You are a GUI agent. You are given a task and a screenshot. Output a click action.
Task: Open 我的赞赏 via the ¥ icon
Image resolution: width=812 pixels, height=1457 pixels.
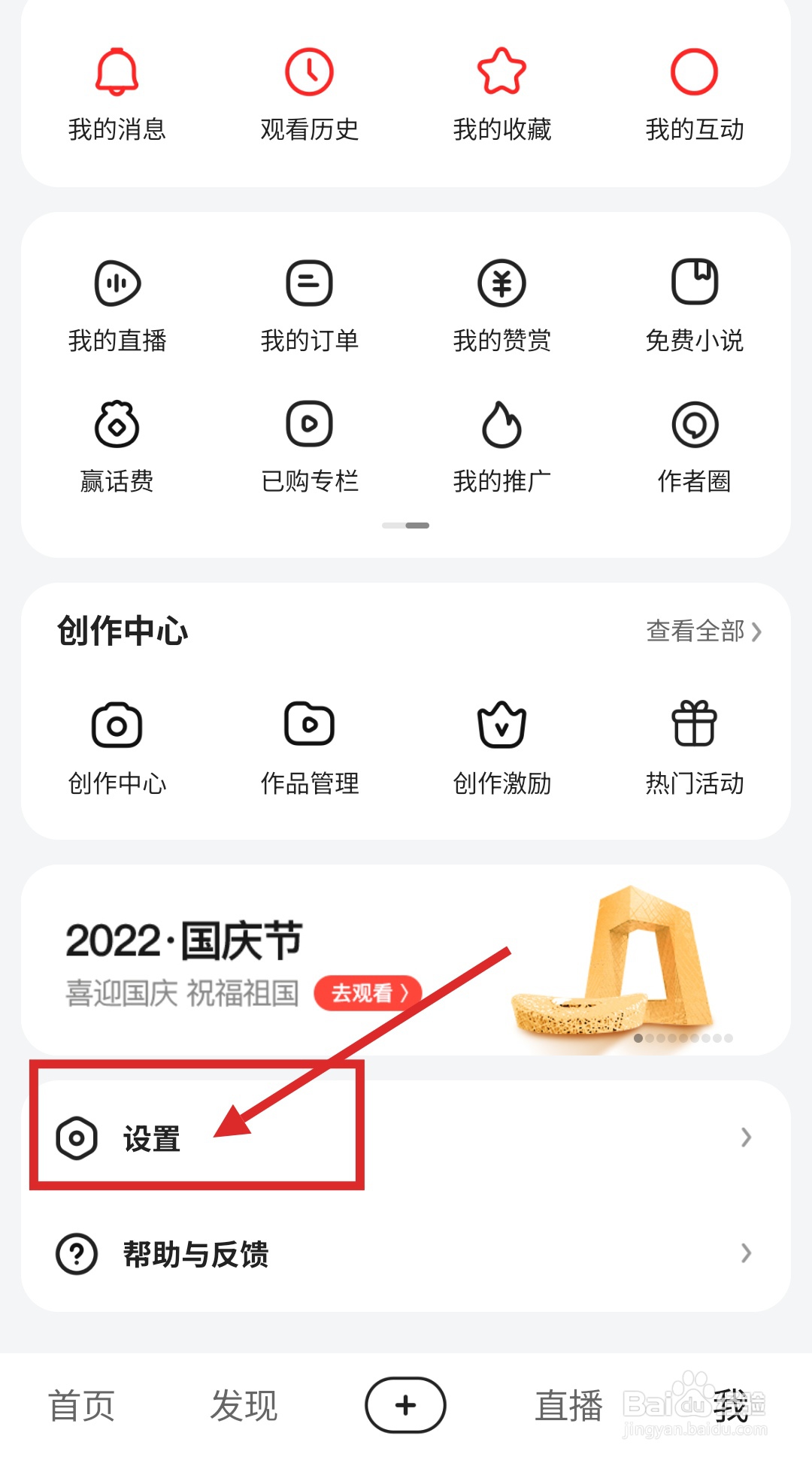(x=501, y=284)
